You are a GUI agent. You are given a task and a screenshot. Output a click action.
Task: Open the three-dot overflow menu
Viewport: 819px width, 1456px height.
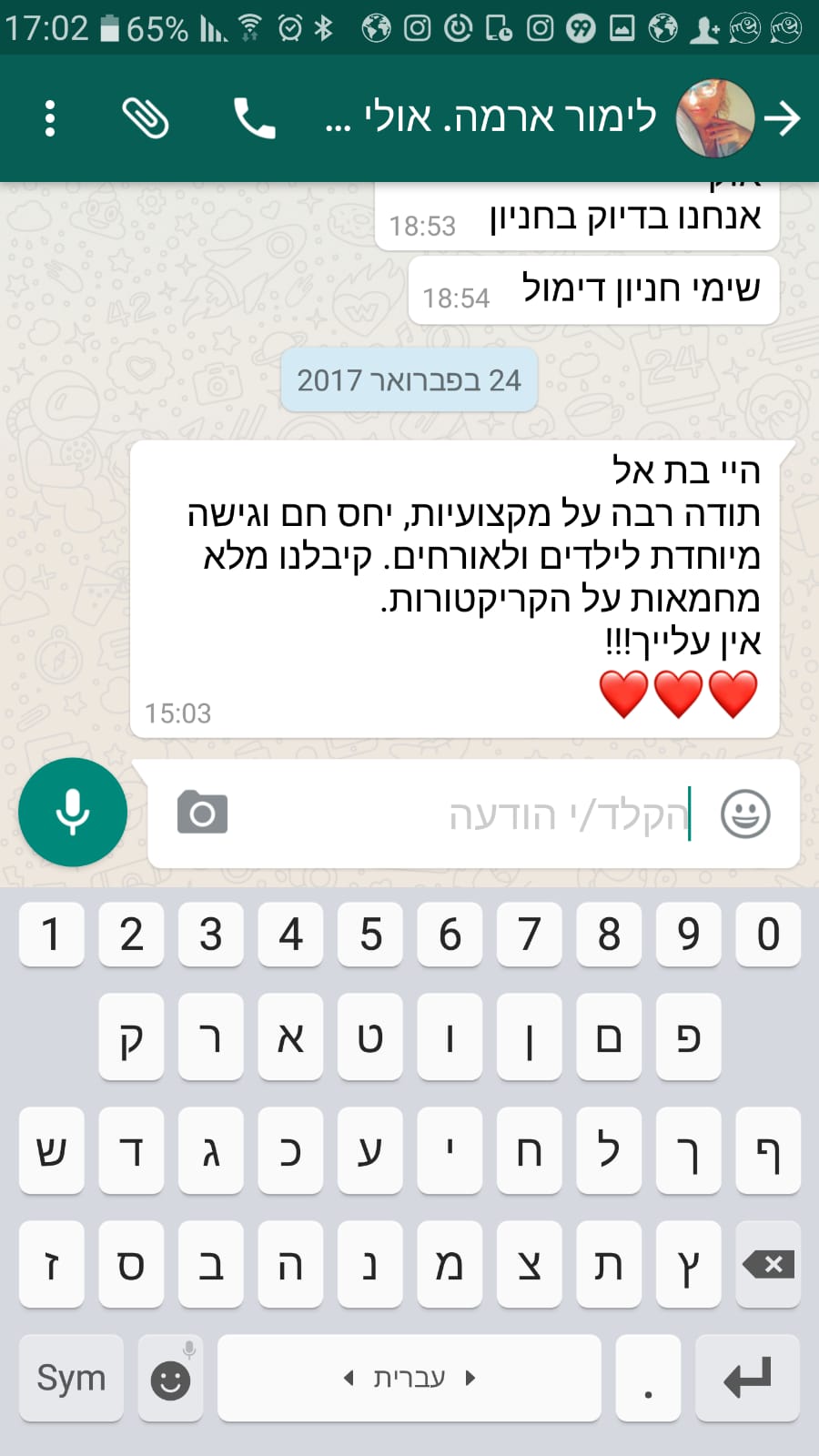click(x=50, y=118)
